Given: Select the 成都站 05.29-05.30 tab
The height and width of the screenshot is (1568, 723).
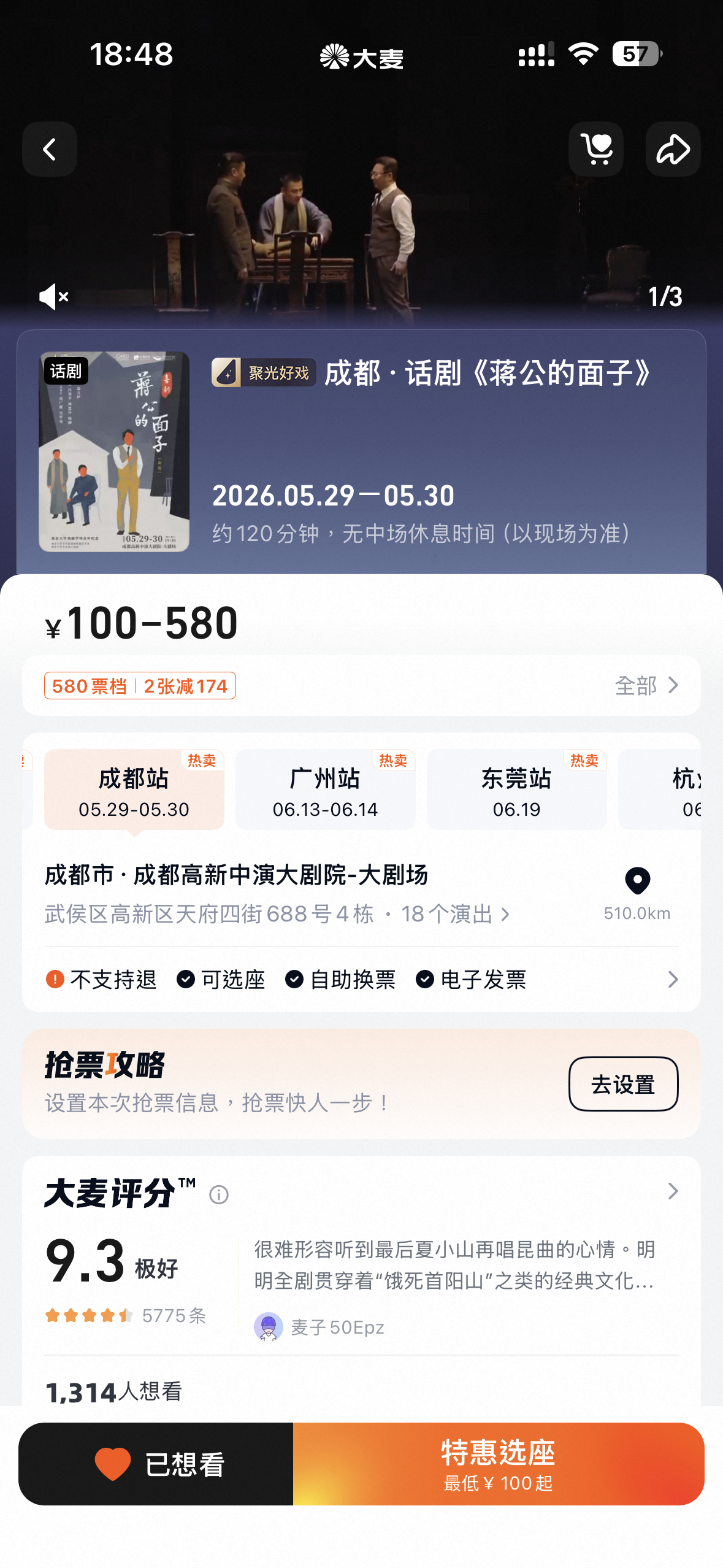Looking at the screenshot, I should click(x=134, y=790).
